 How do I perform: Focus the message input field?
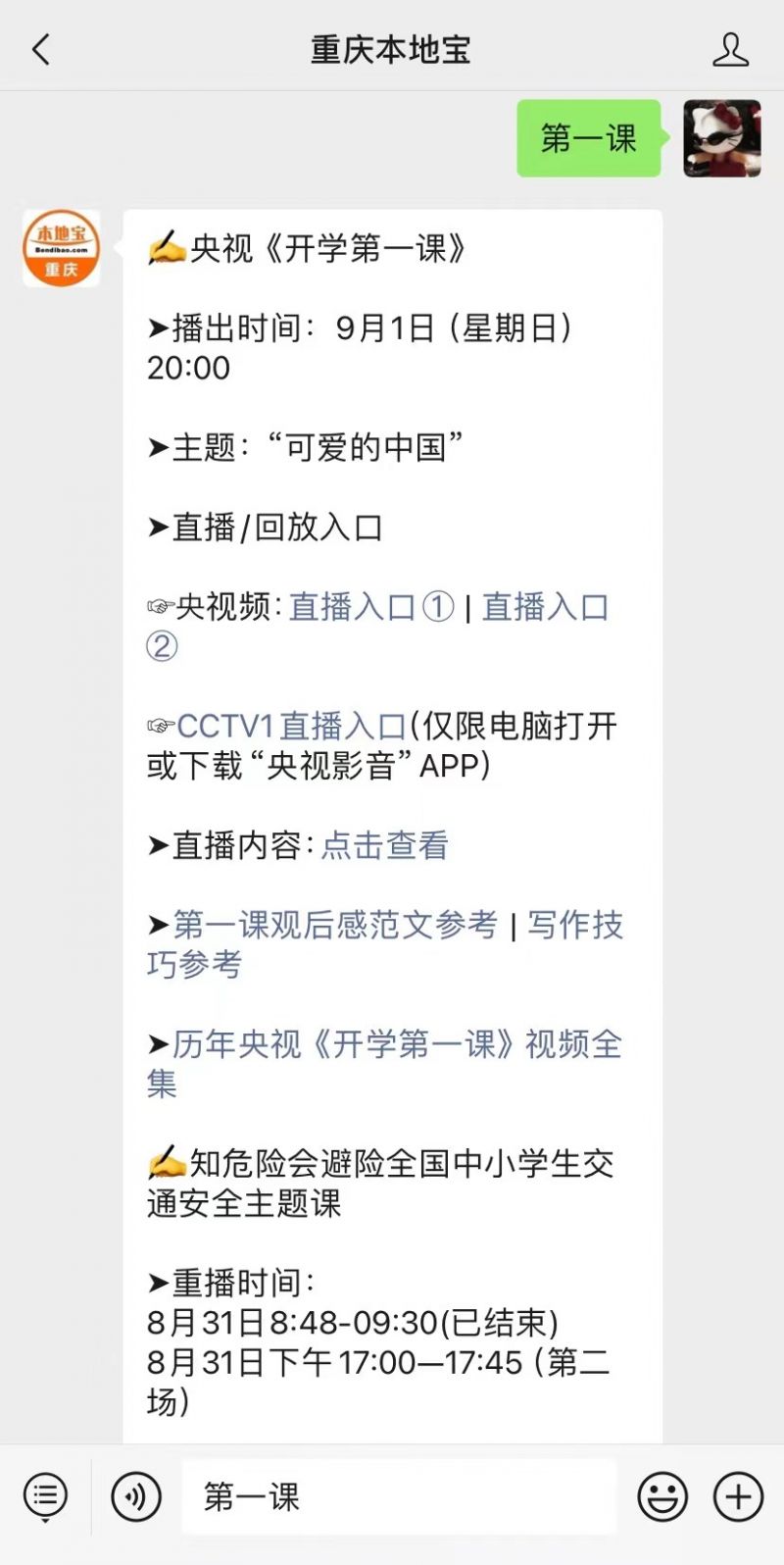pyautogui.click(x=399, y=1496)
